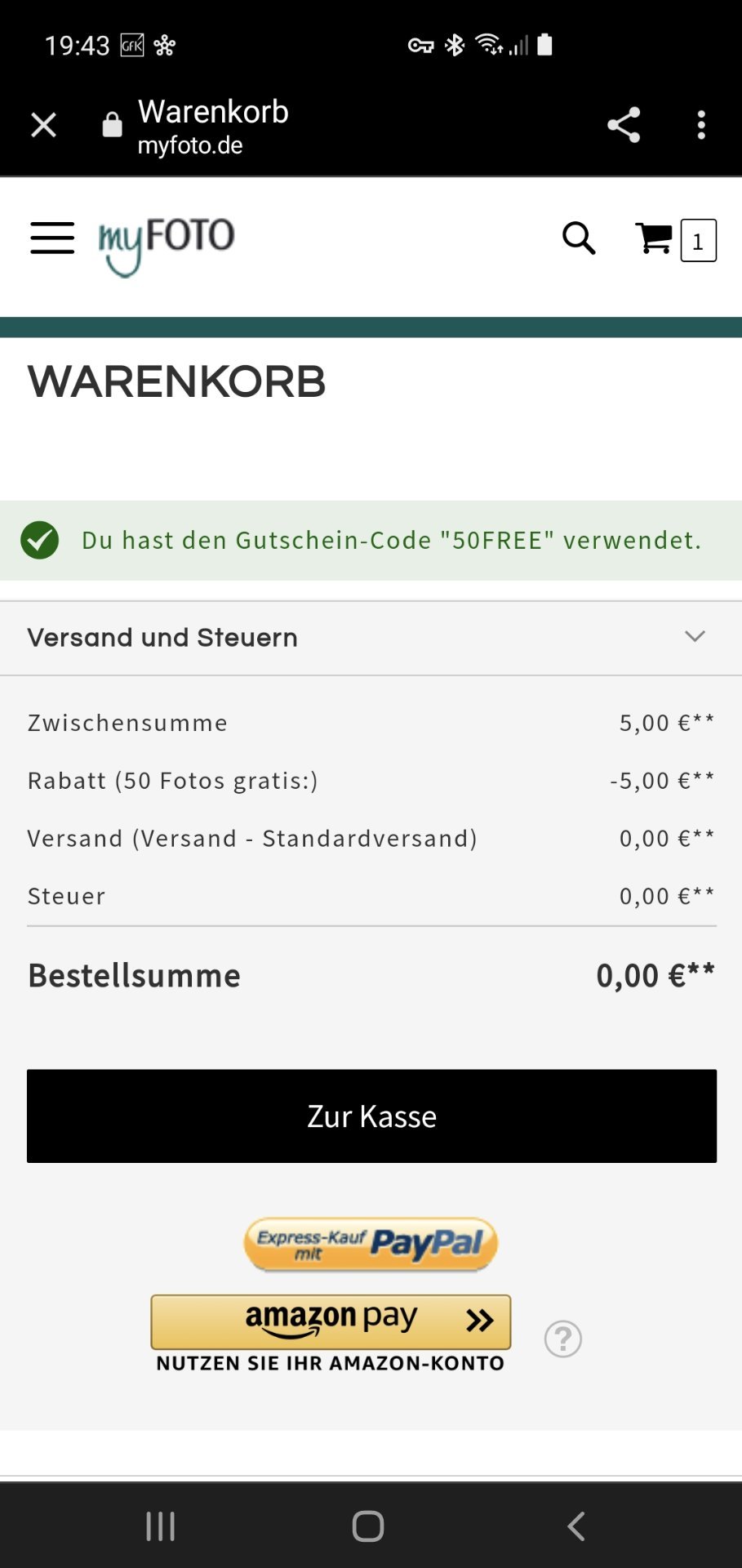Open the browser overflow menu
742x1568 pixels.
[x=701, y=125]
